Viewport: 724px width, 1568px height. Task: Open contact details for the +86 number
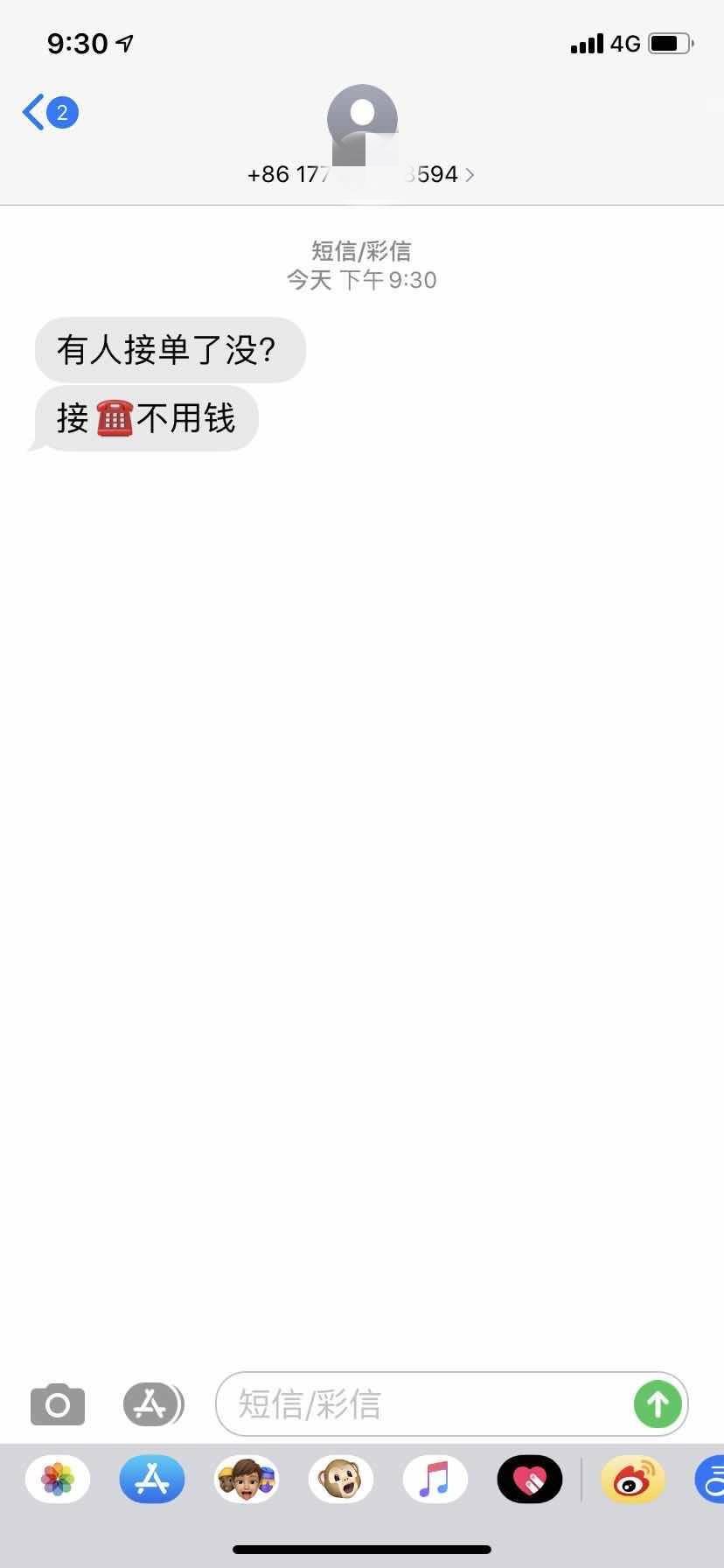pos(361,174)
